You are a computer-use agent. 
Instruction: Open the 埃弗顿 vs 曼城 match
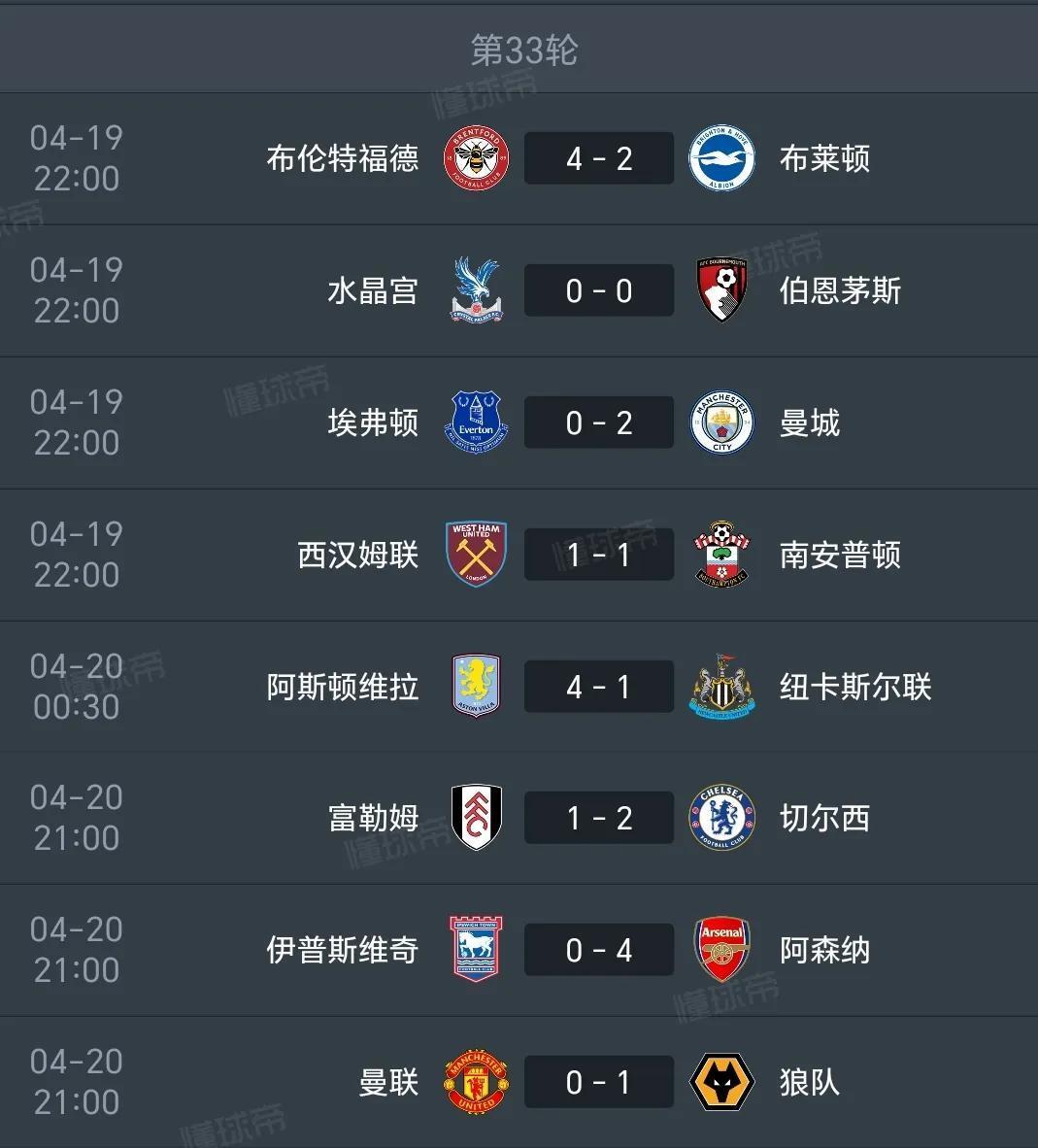pos(598,422)
